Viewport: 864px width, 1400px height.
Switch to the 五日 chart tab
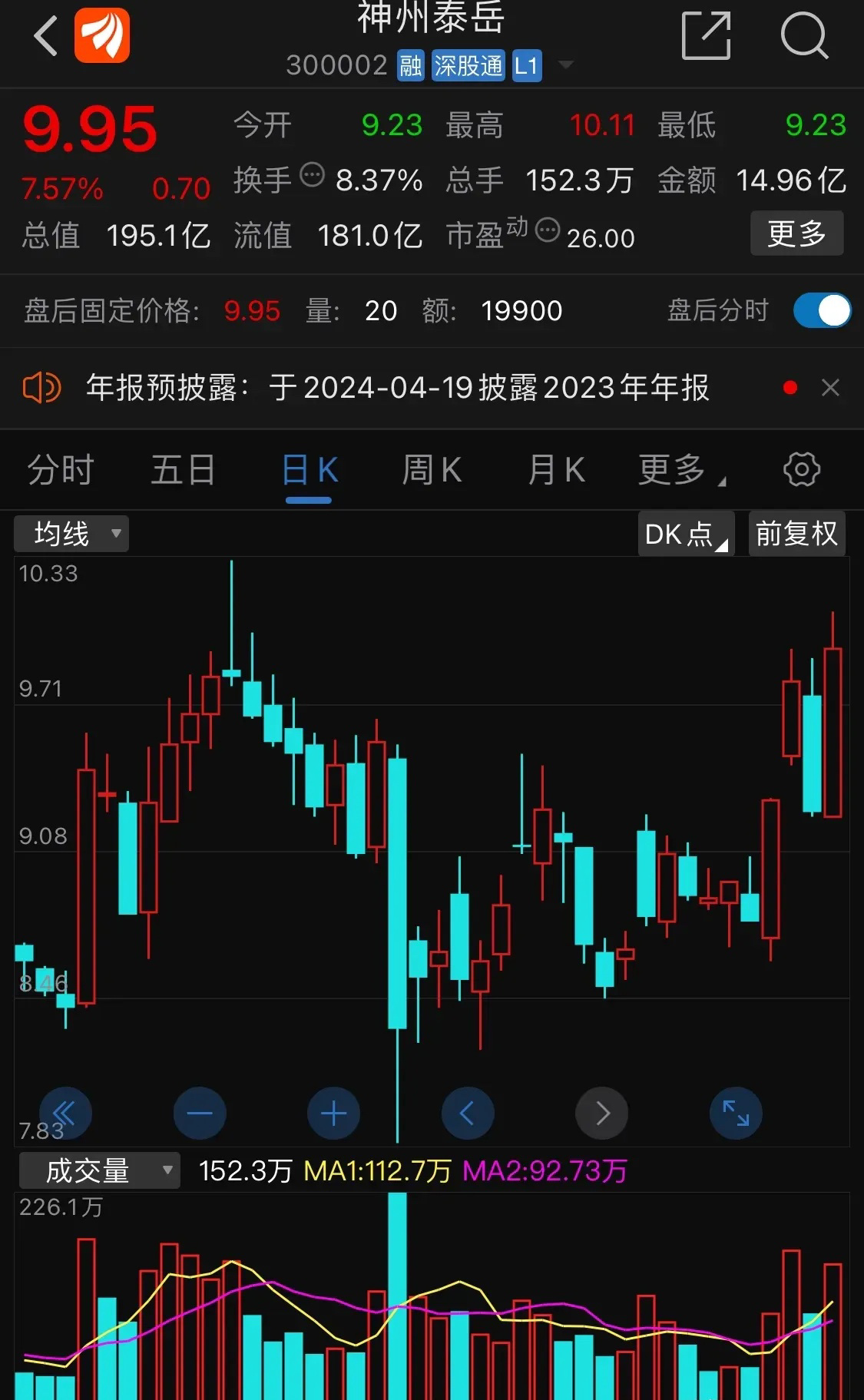pyautogui.click(x=184, y=470)
